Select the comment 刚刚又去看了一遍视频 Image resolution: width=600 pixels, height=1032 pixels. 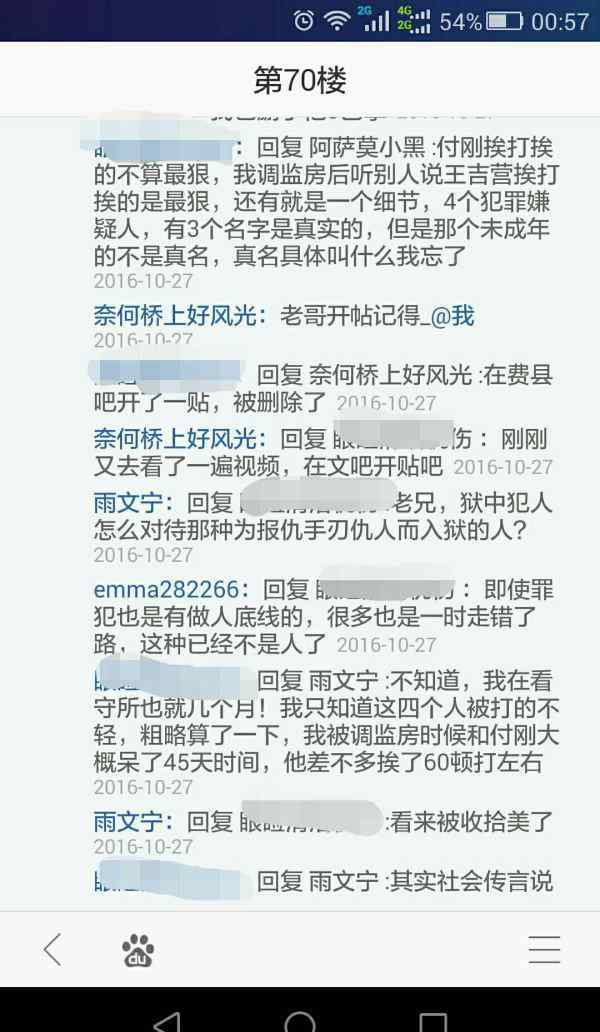coord(323,453)
